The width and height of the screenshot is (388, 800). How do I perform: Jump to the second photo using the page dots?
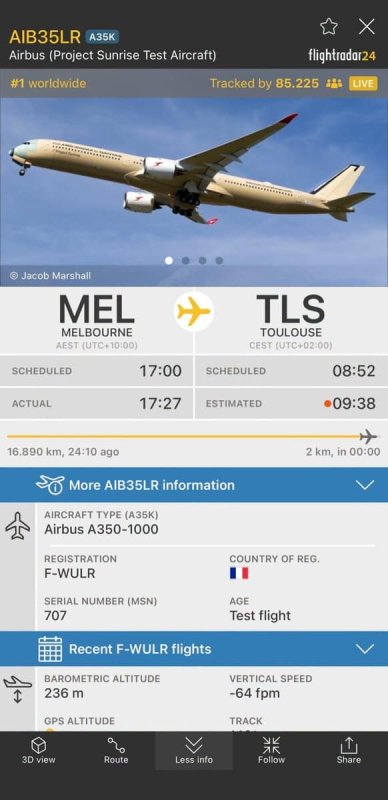point(185,261)
